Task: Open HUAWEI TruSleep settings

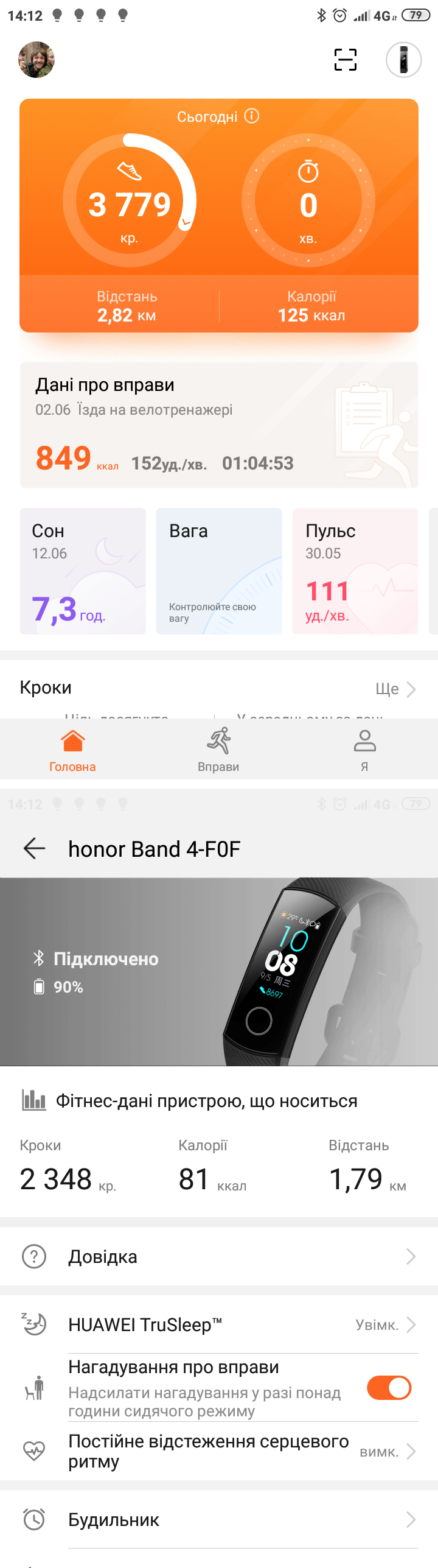Action: click(219, 1324)
